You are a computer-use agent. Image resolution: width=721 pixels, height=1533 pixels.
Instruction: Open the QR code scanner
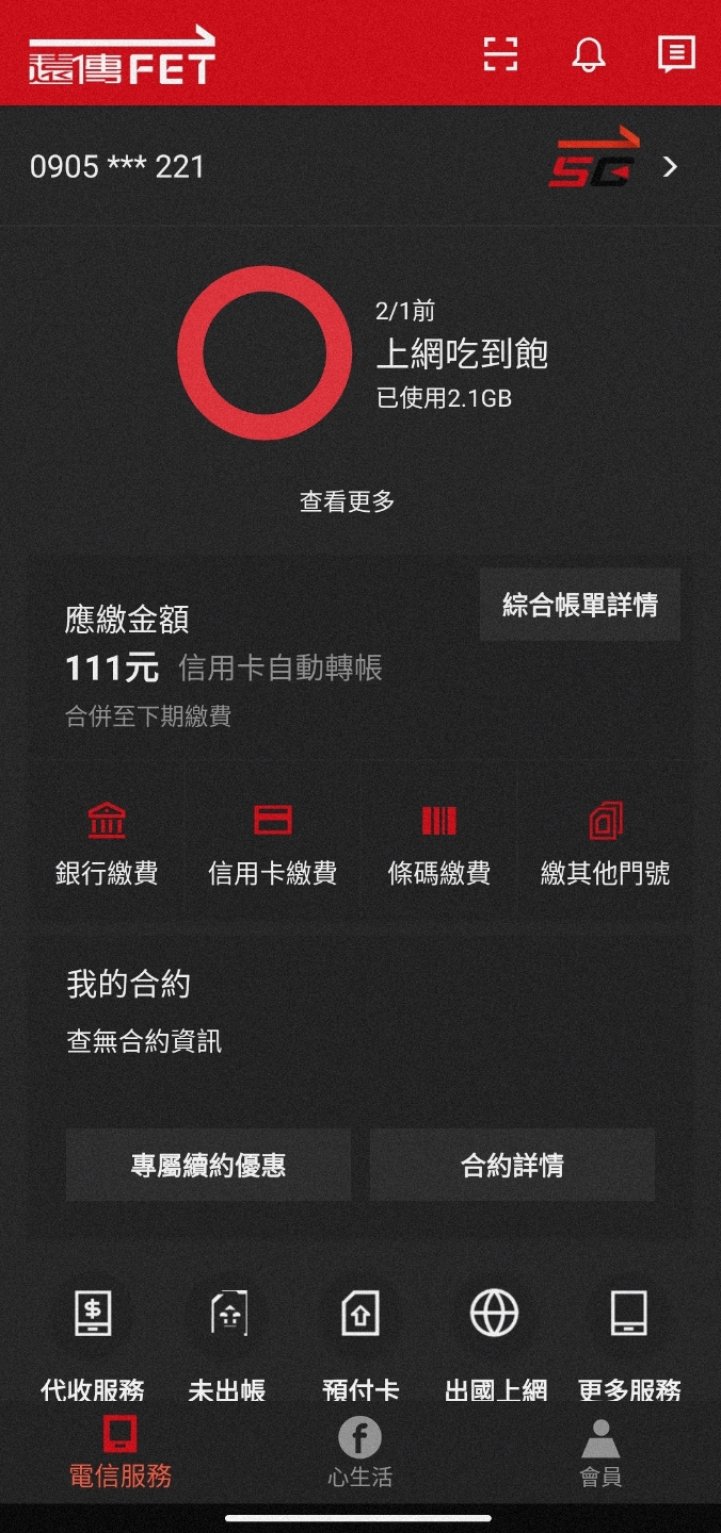500,54
